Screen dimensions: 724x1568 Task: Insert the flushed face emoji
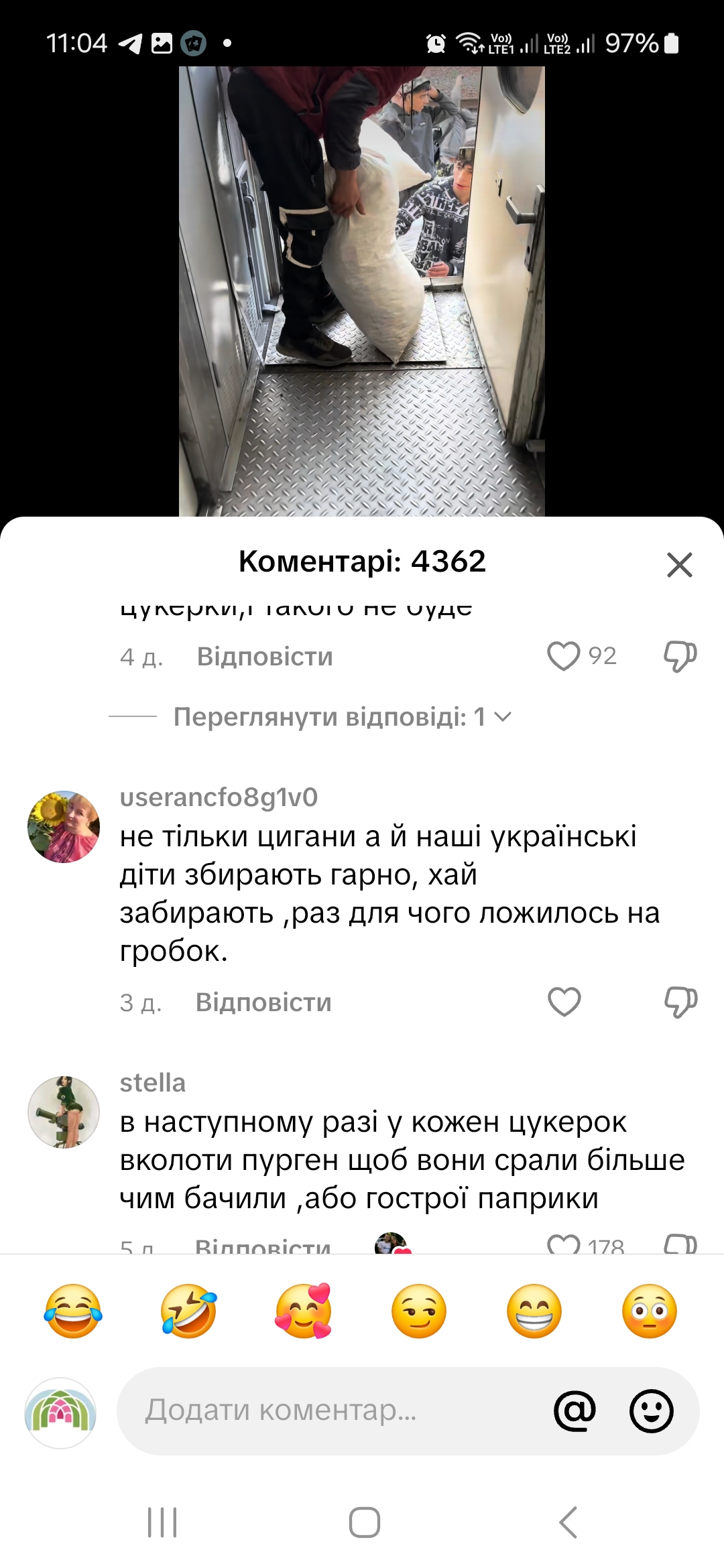click(650, 1311)
